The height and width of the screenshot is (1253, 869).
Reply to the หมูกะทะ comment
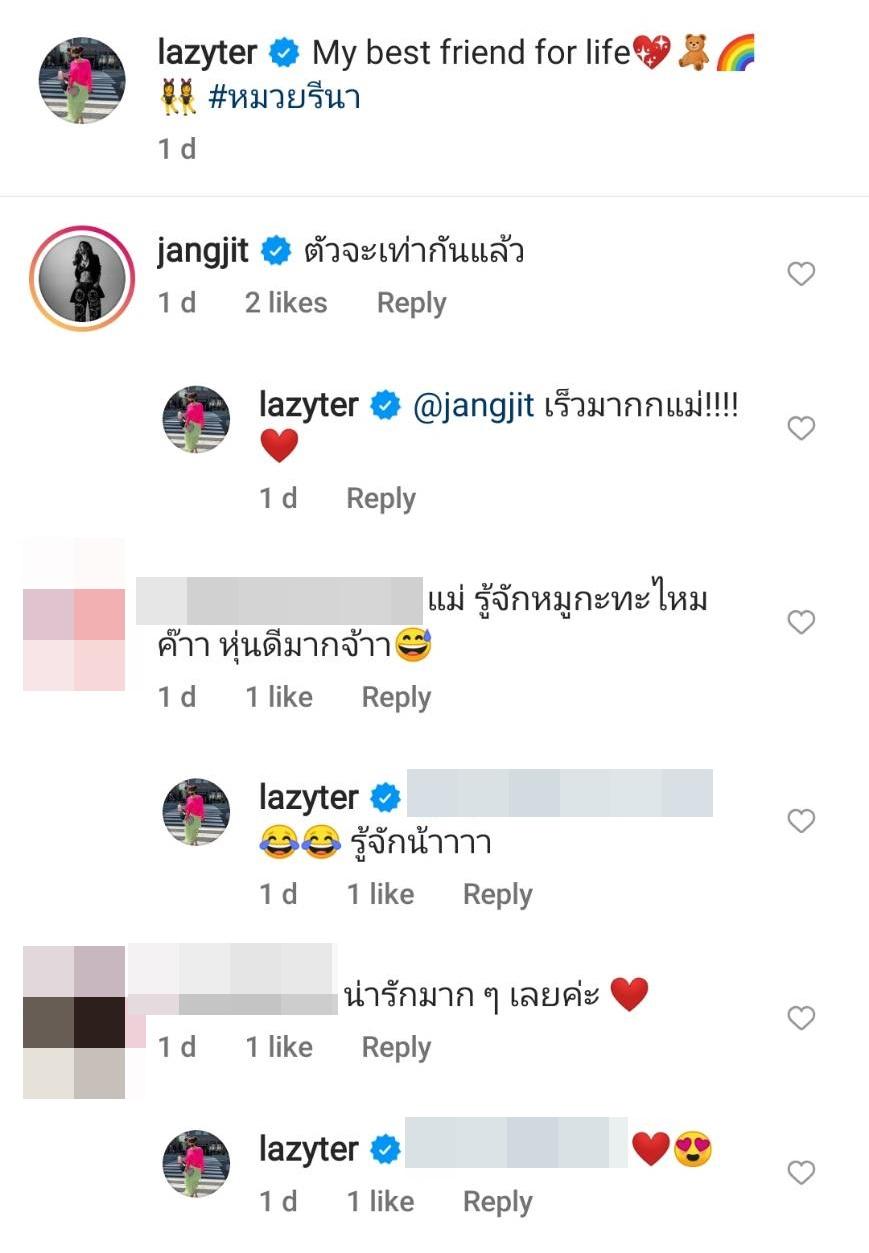[396, 697]
